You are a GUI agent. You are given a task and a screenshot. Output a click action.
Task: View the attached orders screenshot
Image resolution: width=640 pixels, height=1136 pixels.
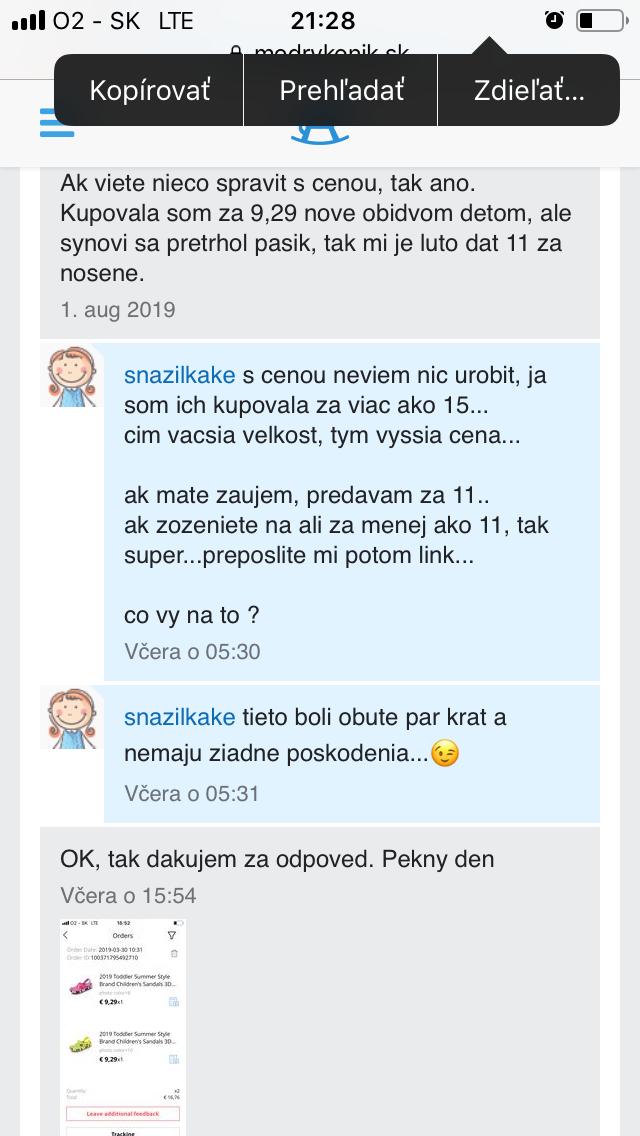[x=123, y=1026]
